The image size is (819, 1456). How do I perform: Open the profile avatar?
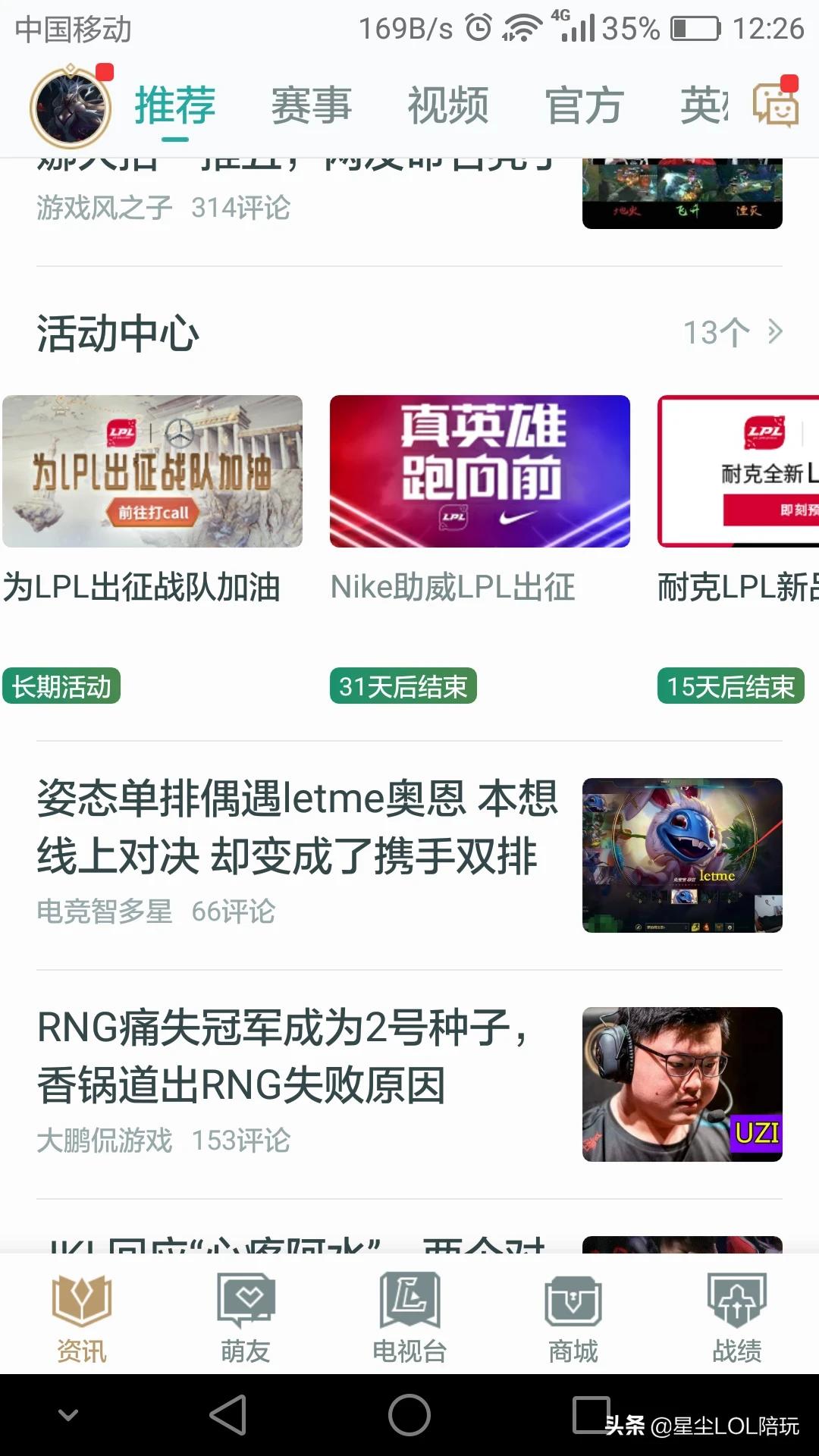point(71,107)
